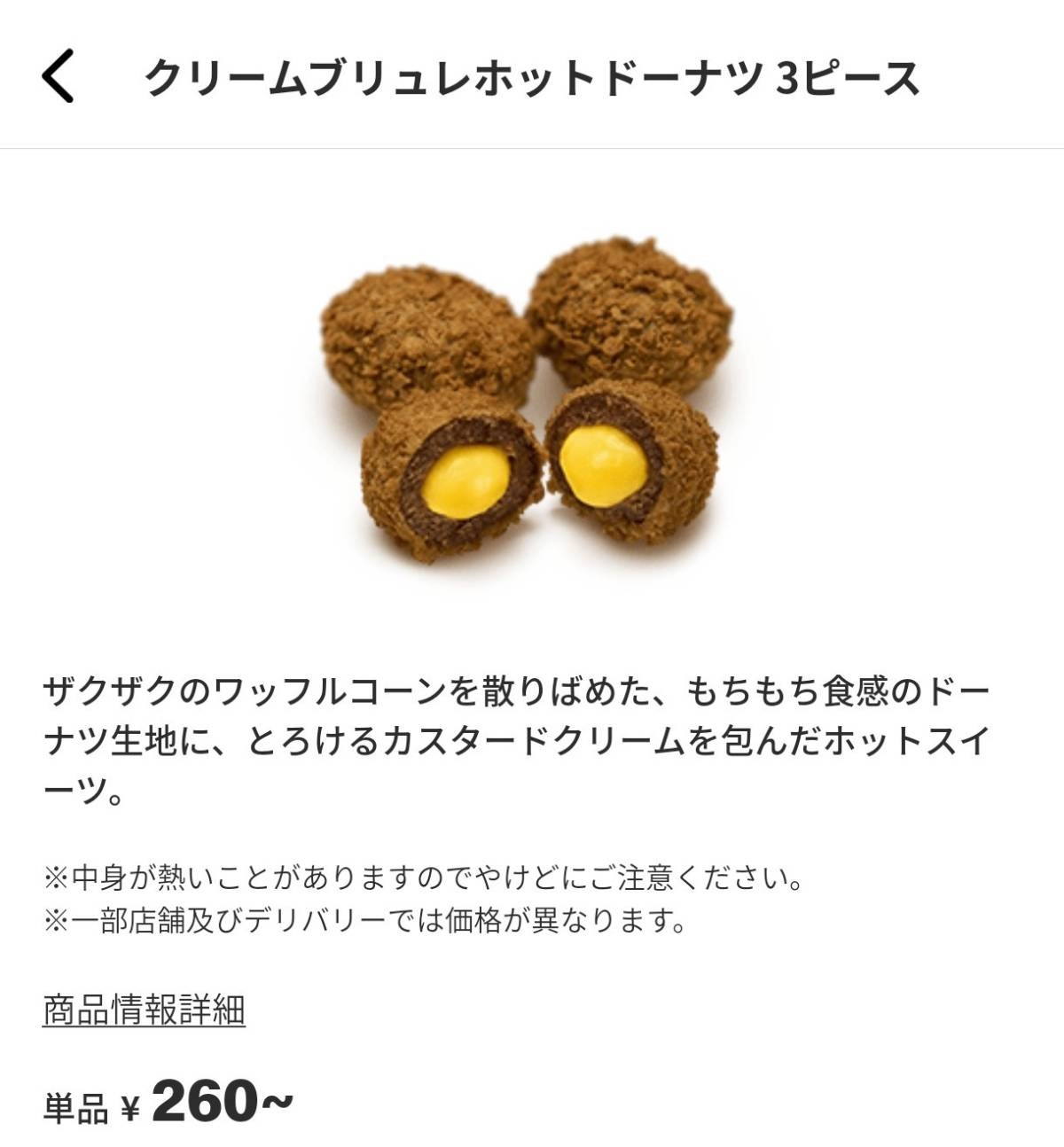Screen dimensions: 1064x1147
Task: Go back using the arrow icon
Action: [59, 77]
